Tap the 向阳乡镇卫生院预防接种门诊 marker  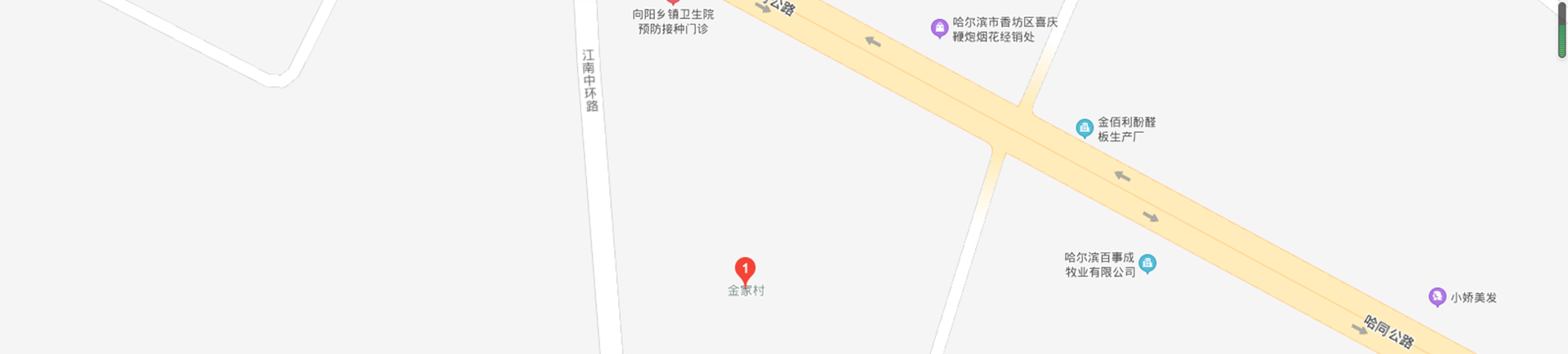(x=673, y=3)
